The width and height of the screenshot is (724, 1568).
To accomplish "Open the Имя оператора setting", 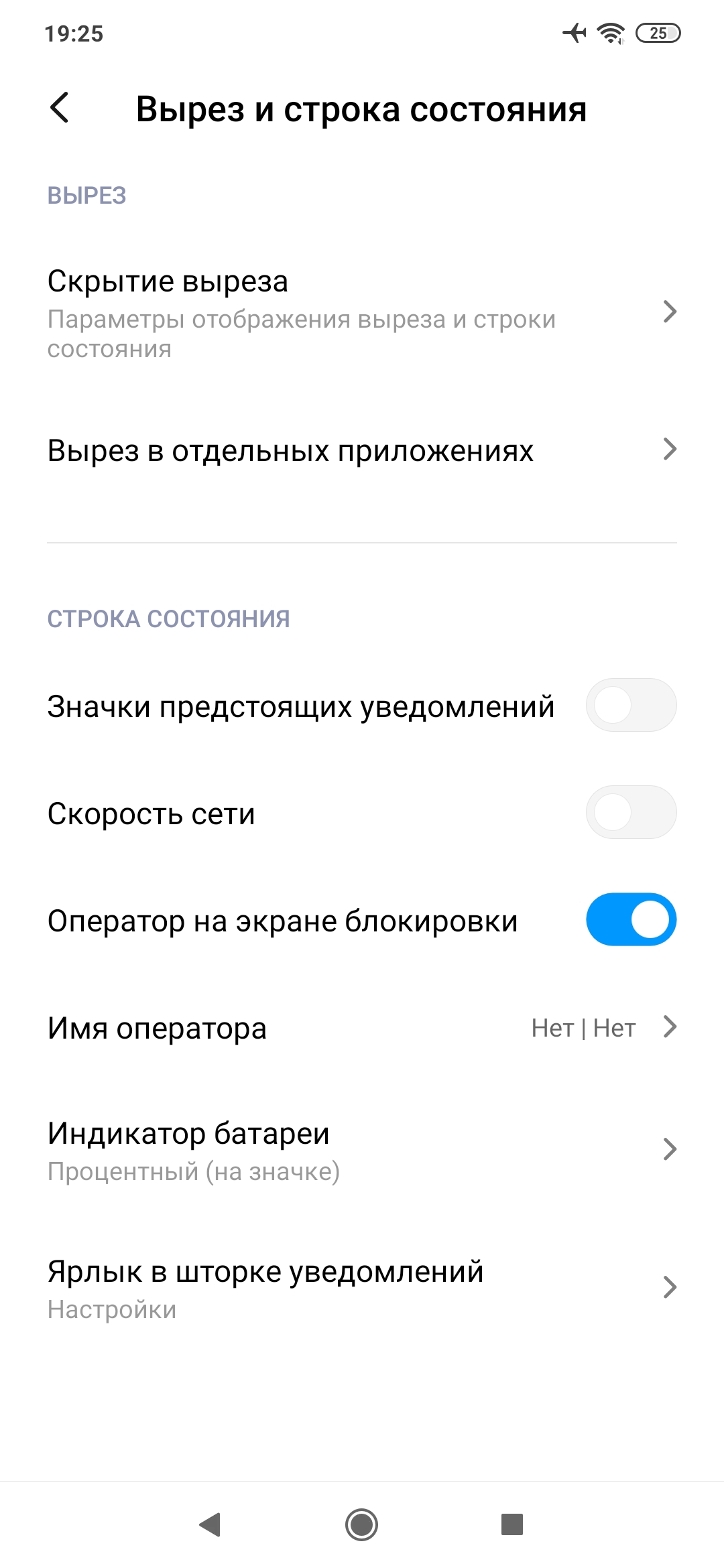I will coord(362,1028).
